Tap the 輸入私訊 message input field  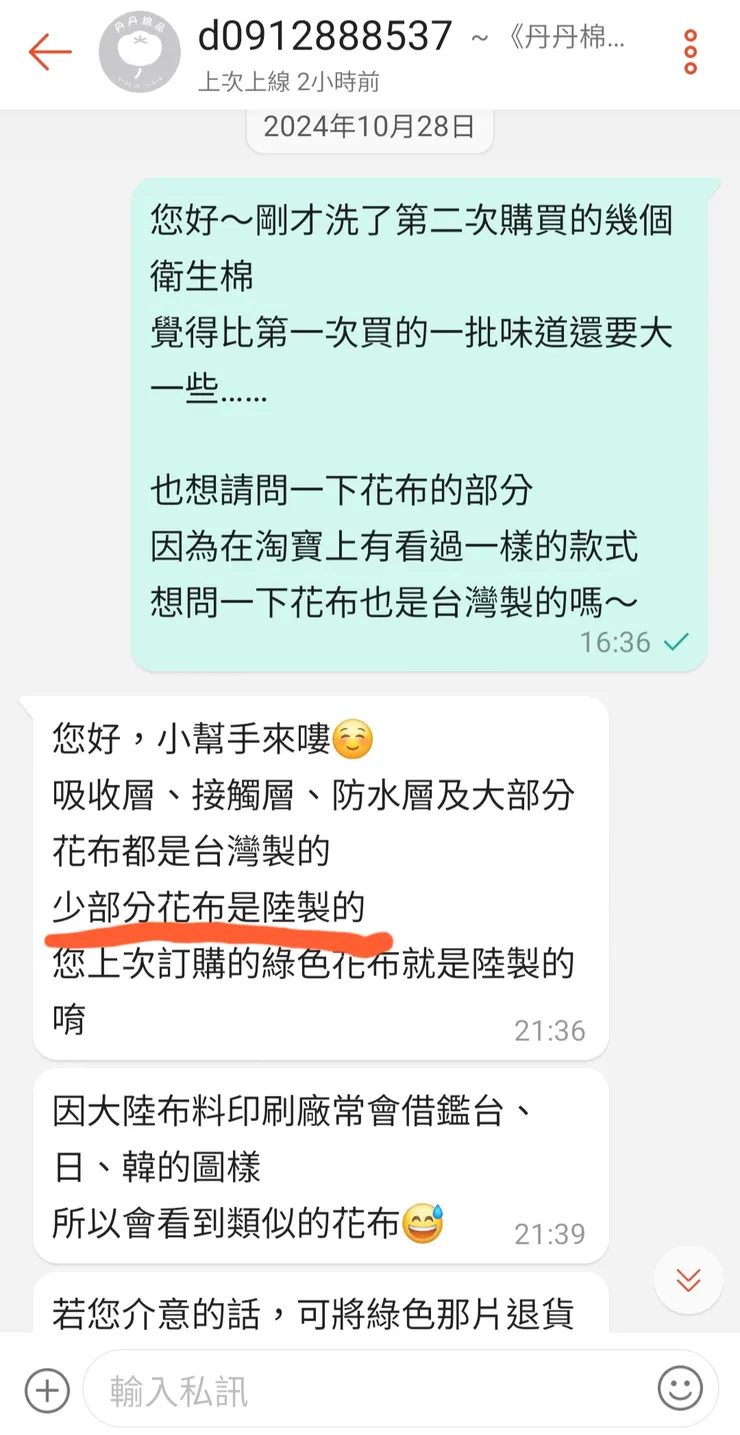[300, 1388]
